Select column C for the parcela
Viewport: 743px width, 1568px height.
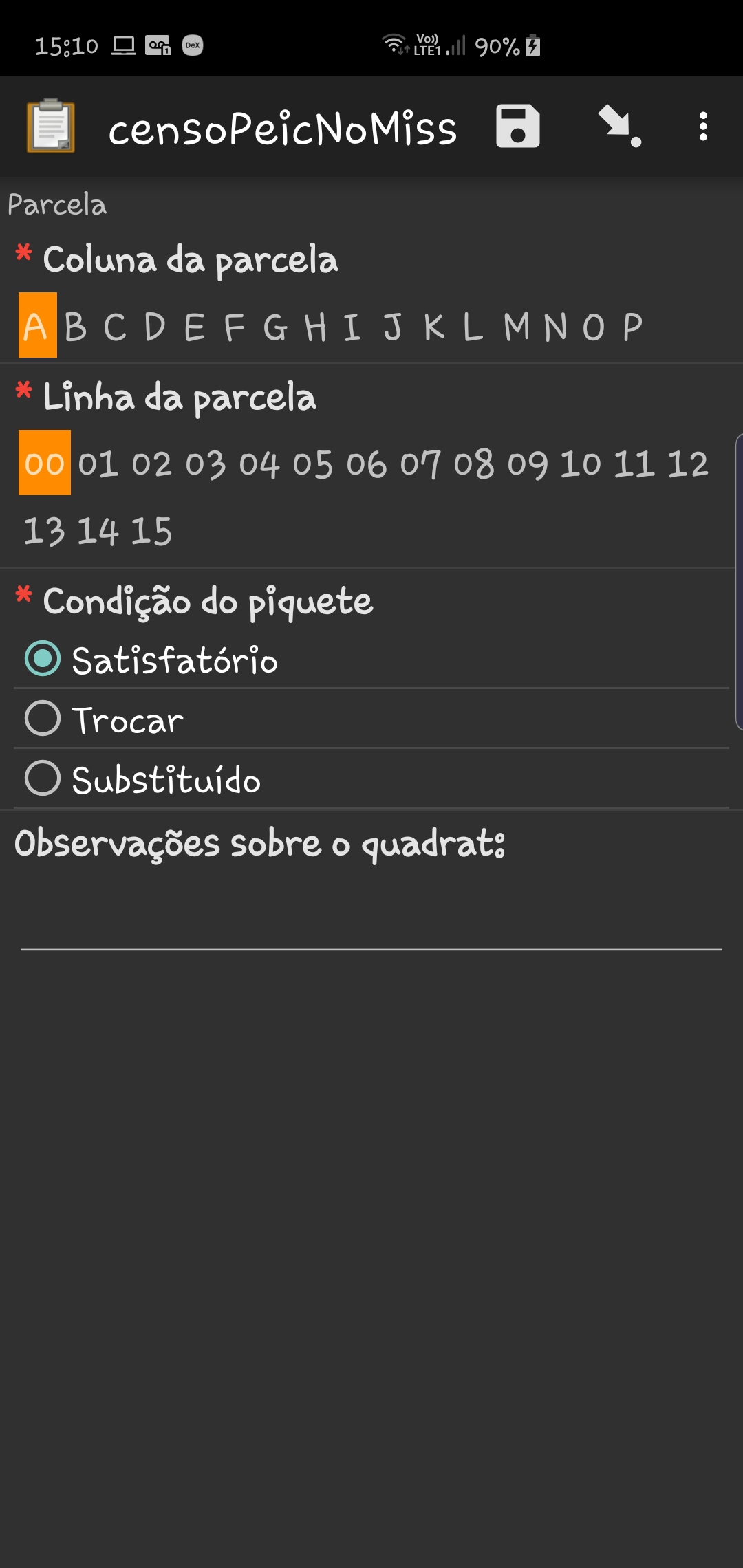click(115, 327)
